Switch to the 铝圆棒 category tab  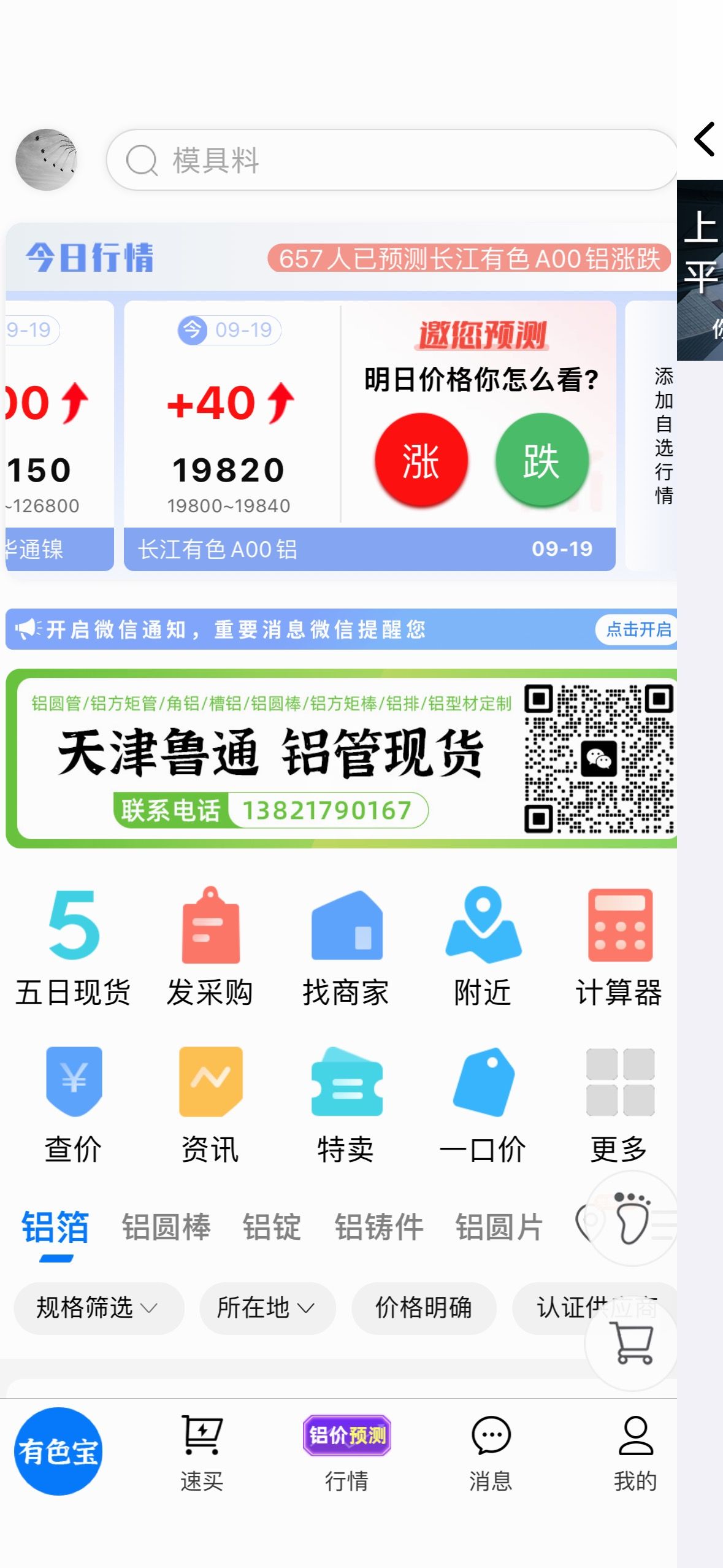(x=166, y=1227)
